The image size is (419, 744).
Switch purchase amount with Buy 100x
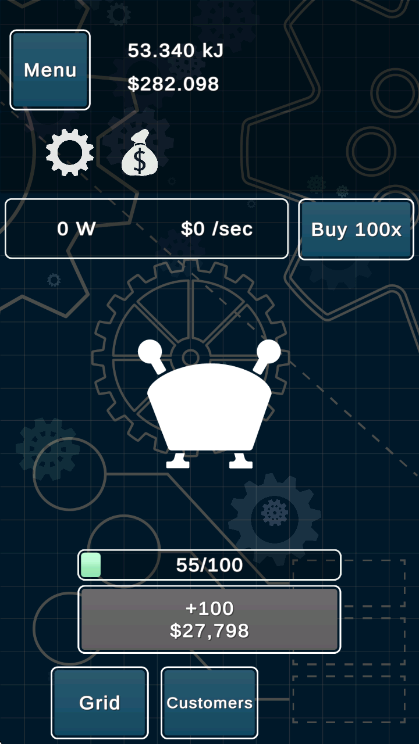(356, 229)
